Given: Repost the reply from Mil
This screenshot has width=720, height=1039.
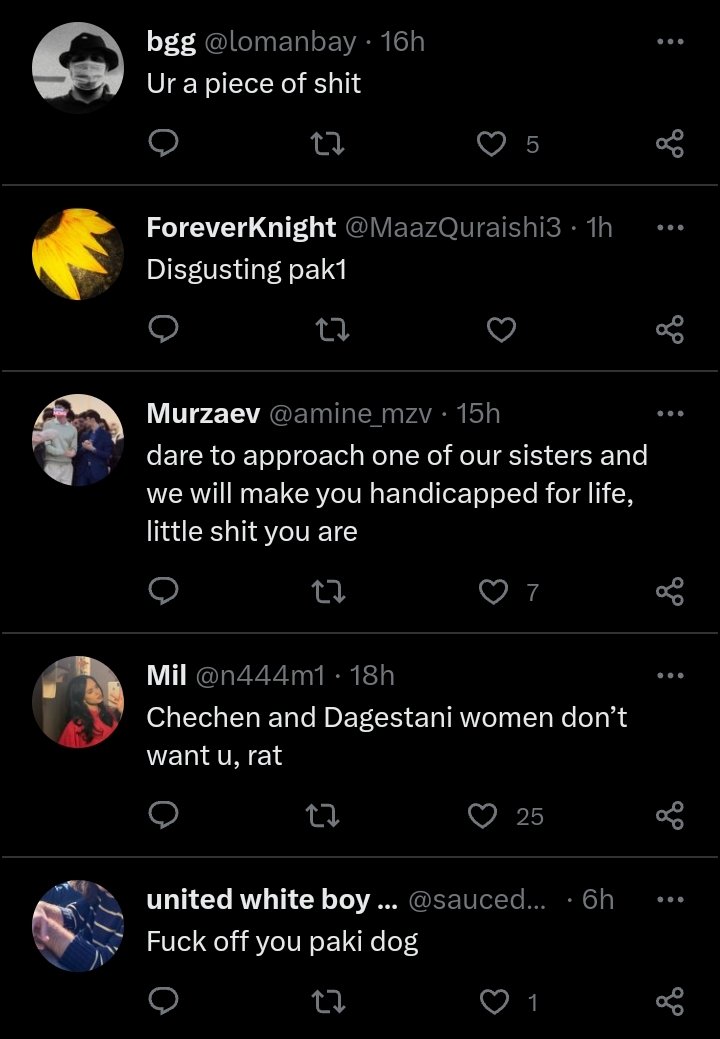Looking at the screenshot, I should [322, 817].
